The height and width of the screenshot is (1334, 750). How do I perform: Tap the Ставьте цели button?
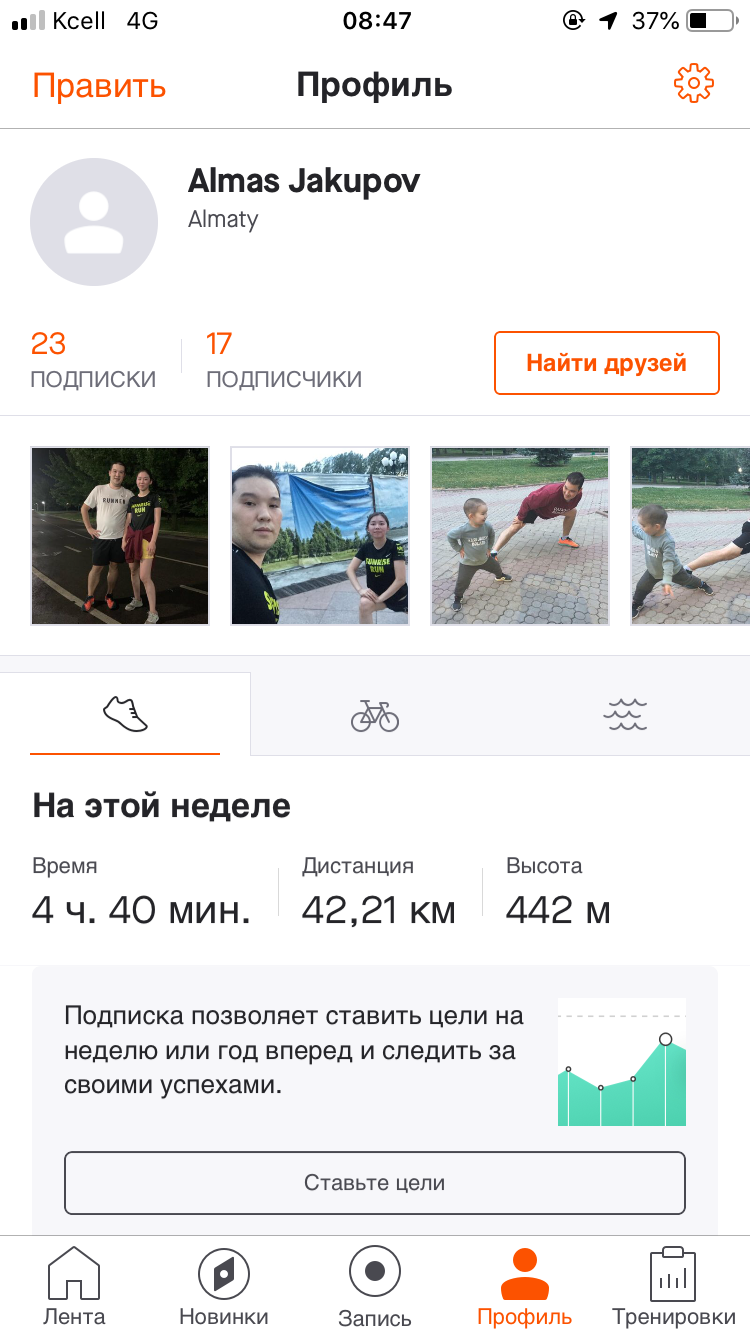coord(375,1183)
